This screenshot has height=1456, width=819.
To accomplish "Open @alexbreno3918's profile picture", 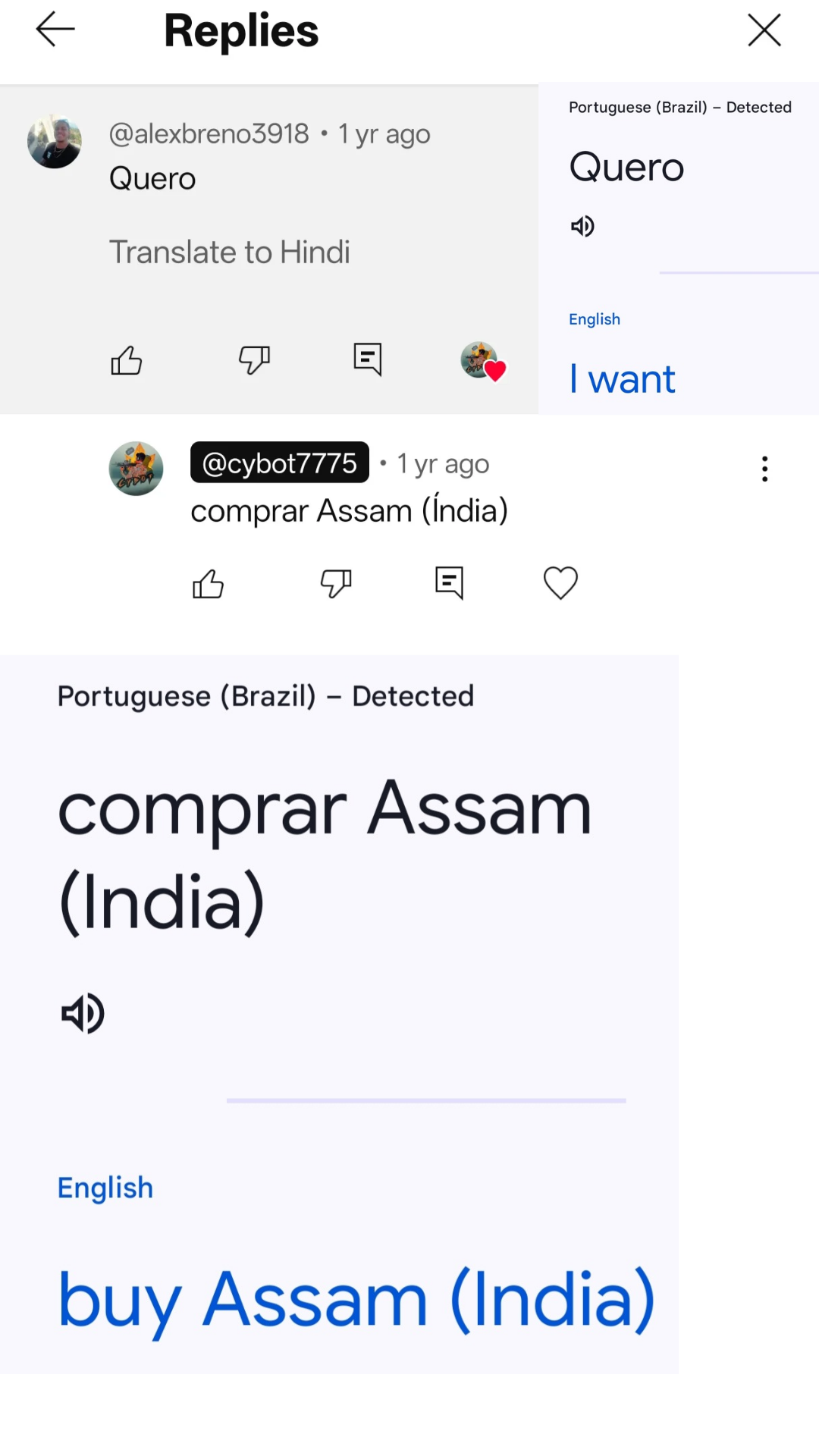I will 55,142.
